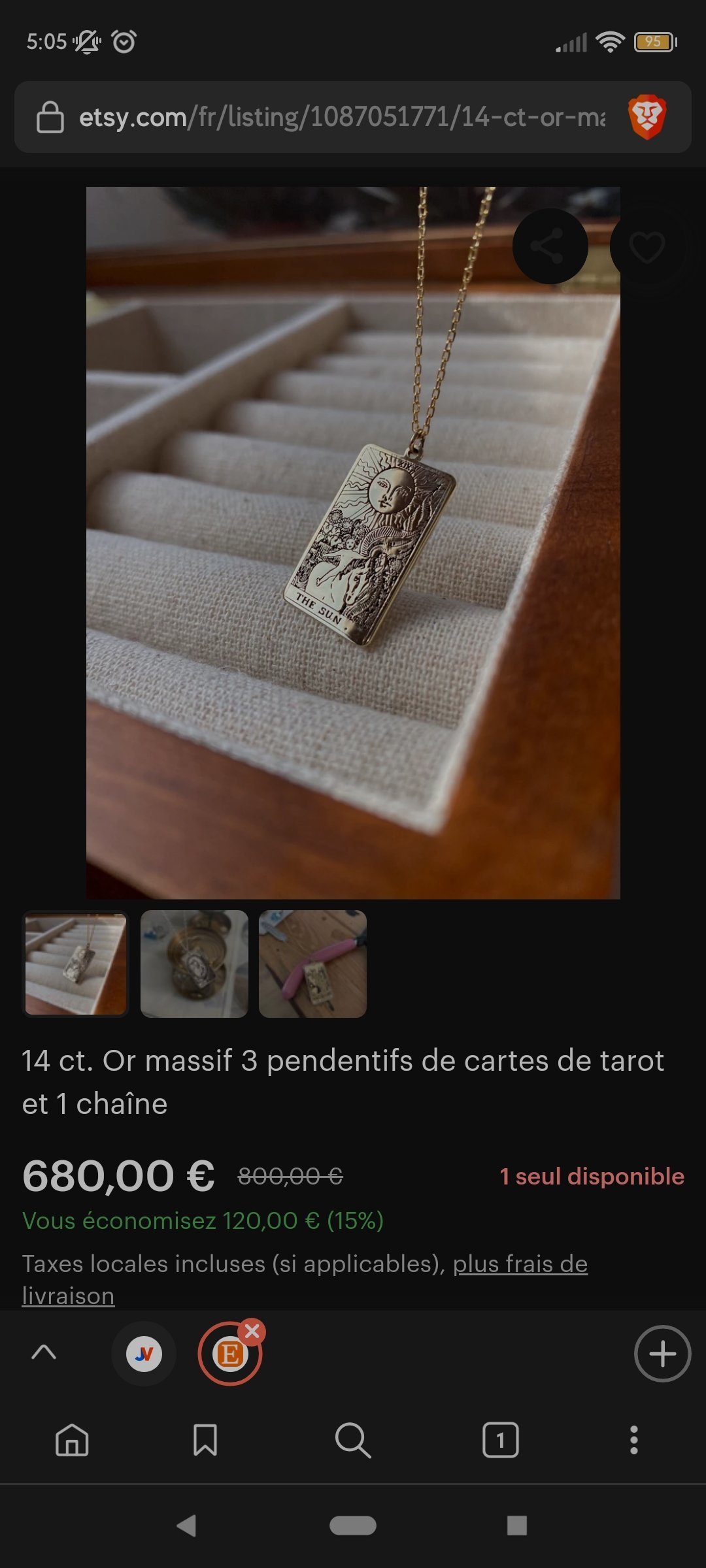Viewport: 706px width, 1568px height.
Task: Switch to the JV browser tab
Action: point(144,1354)
